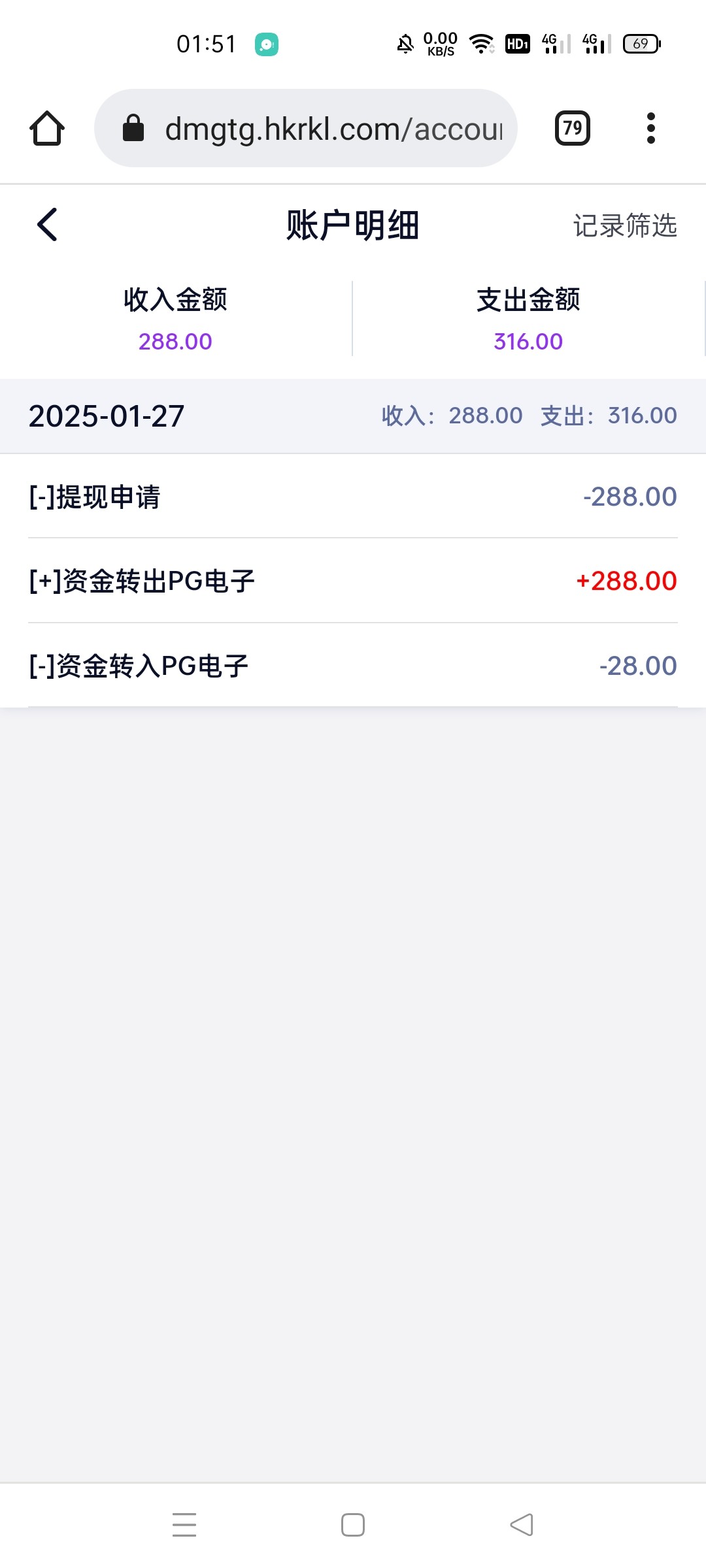This screenshot has width=706, height=1568.
Task: Tap the system back button
Action: pos(522,1525)
